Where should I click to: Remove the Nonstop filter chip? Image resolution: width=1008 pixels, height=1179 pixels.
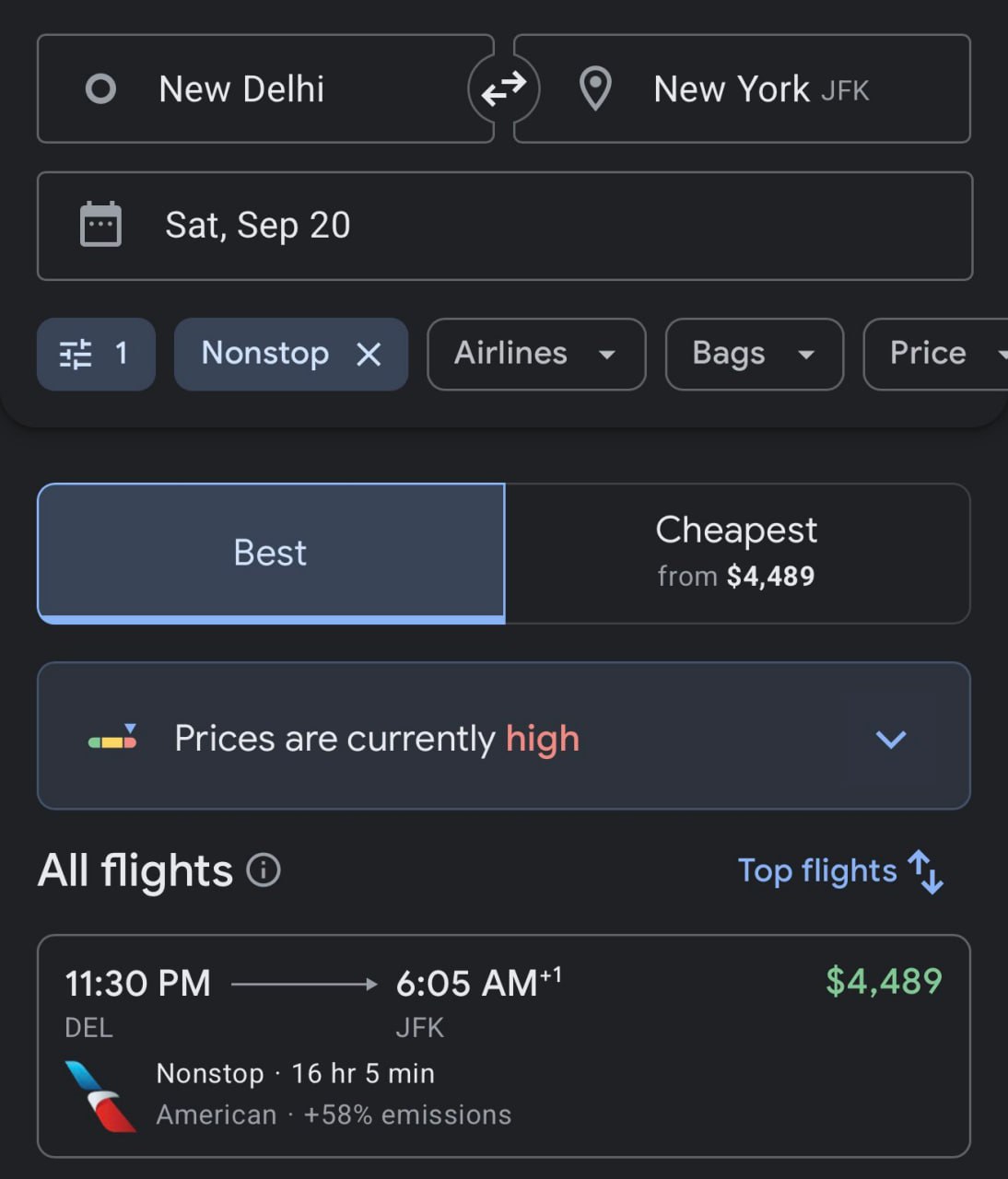click(369, 355)
